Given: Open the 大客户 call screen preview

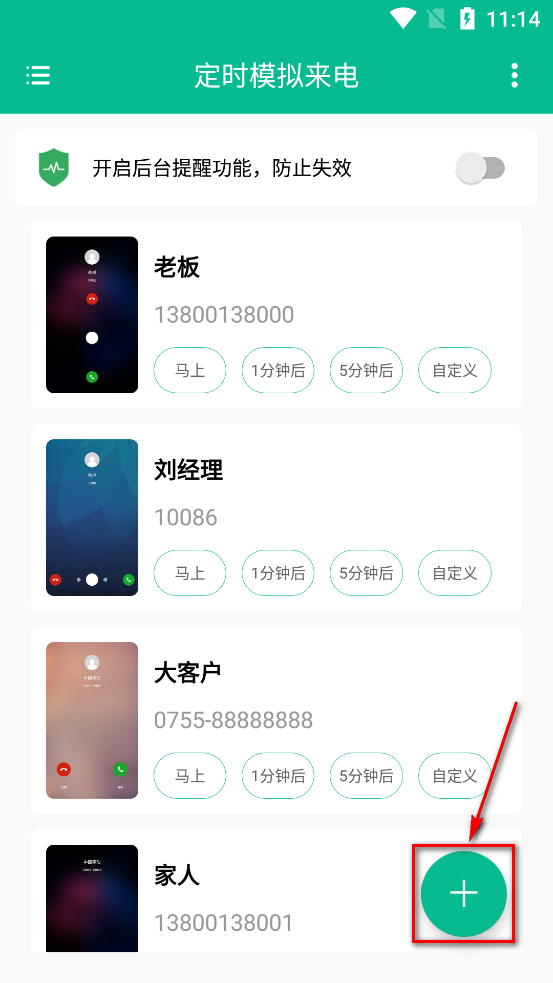Looking at the screenshot, I should [92, 720].
